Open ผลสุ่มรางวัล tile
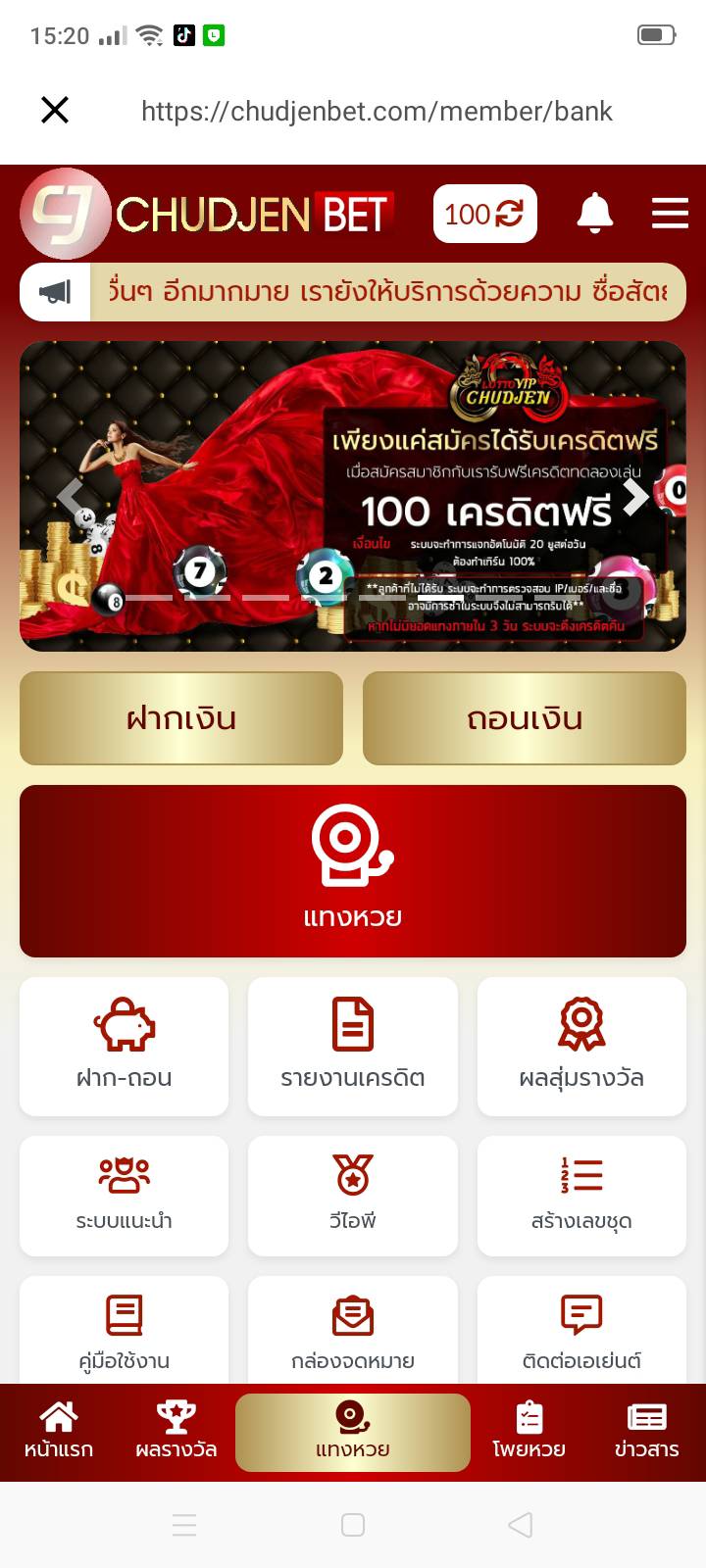The height and width of the screenshot is (1568, 706). point(581,1046)
